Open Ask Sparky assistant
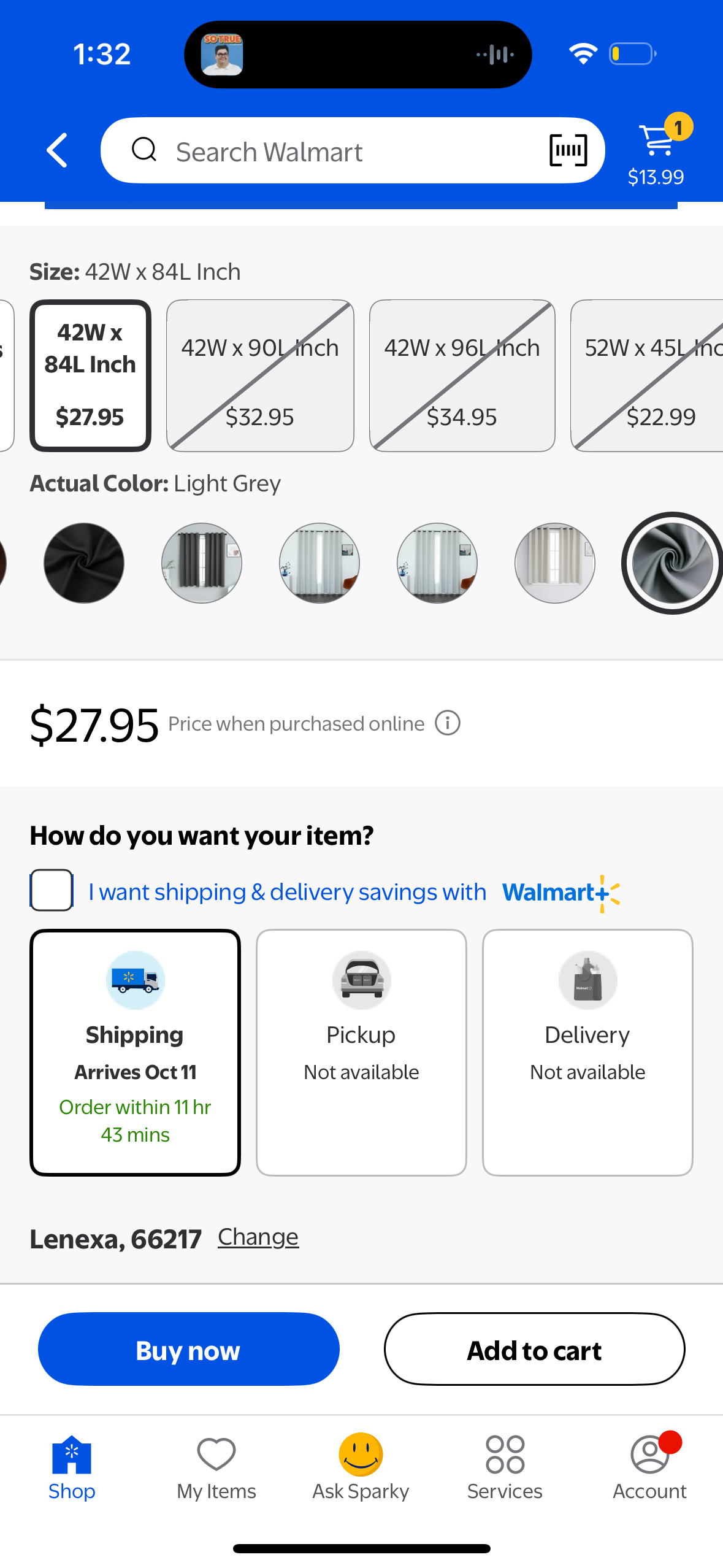 361,1467
